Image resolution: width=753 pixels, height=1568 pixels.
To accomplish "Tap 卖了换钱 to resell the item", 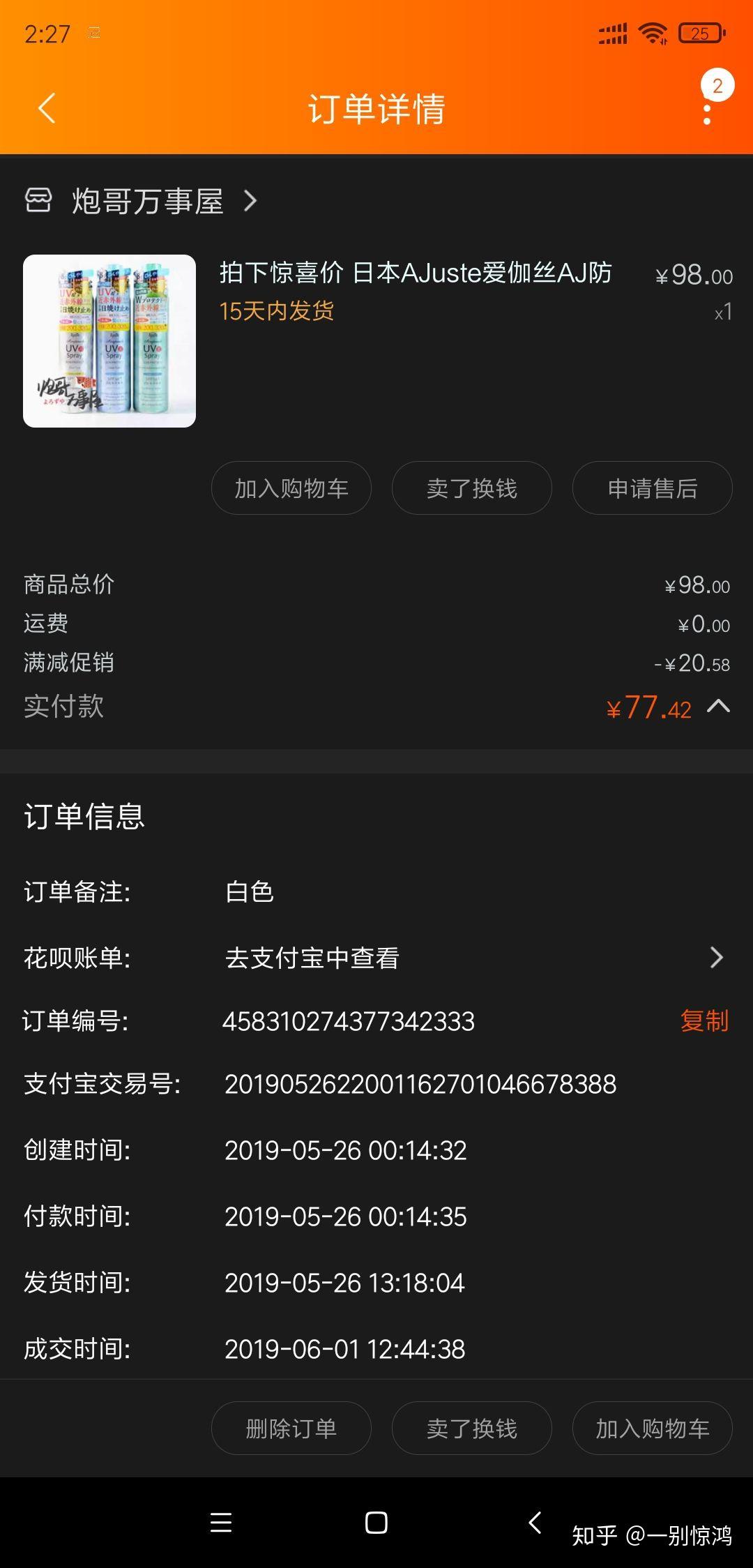I will pyautogui.click(x=471, y=488).
